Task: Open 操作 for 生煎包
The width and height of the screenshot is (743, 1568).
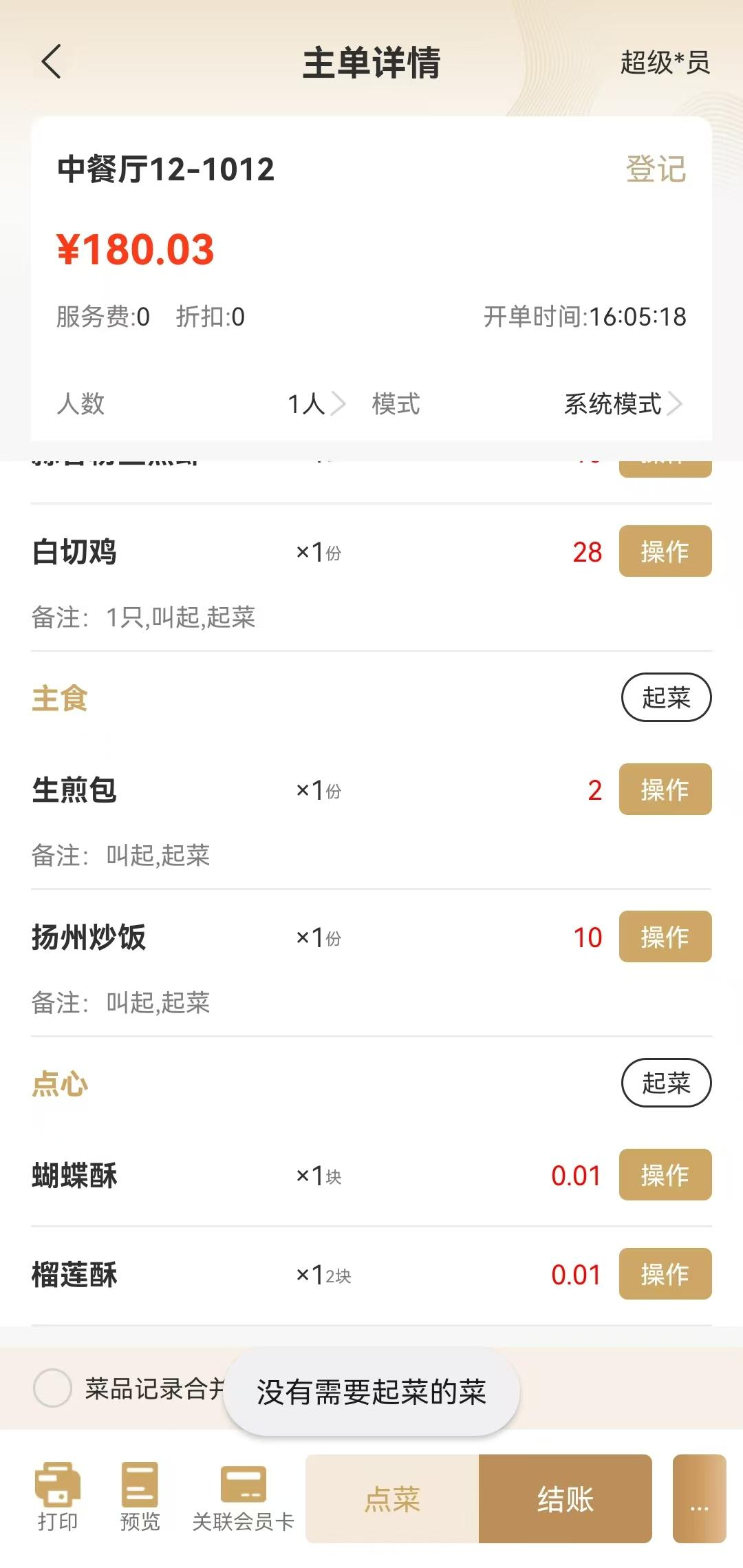Action: pos(665,790)
